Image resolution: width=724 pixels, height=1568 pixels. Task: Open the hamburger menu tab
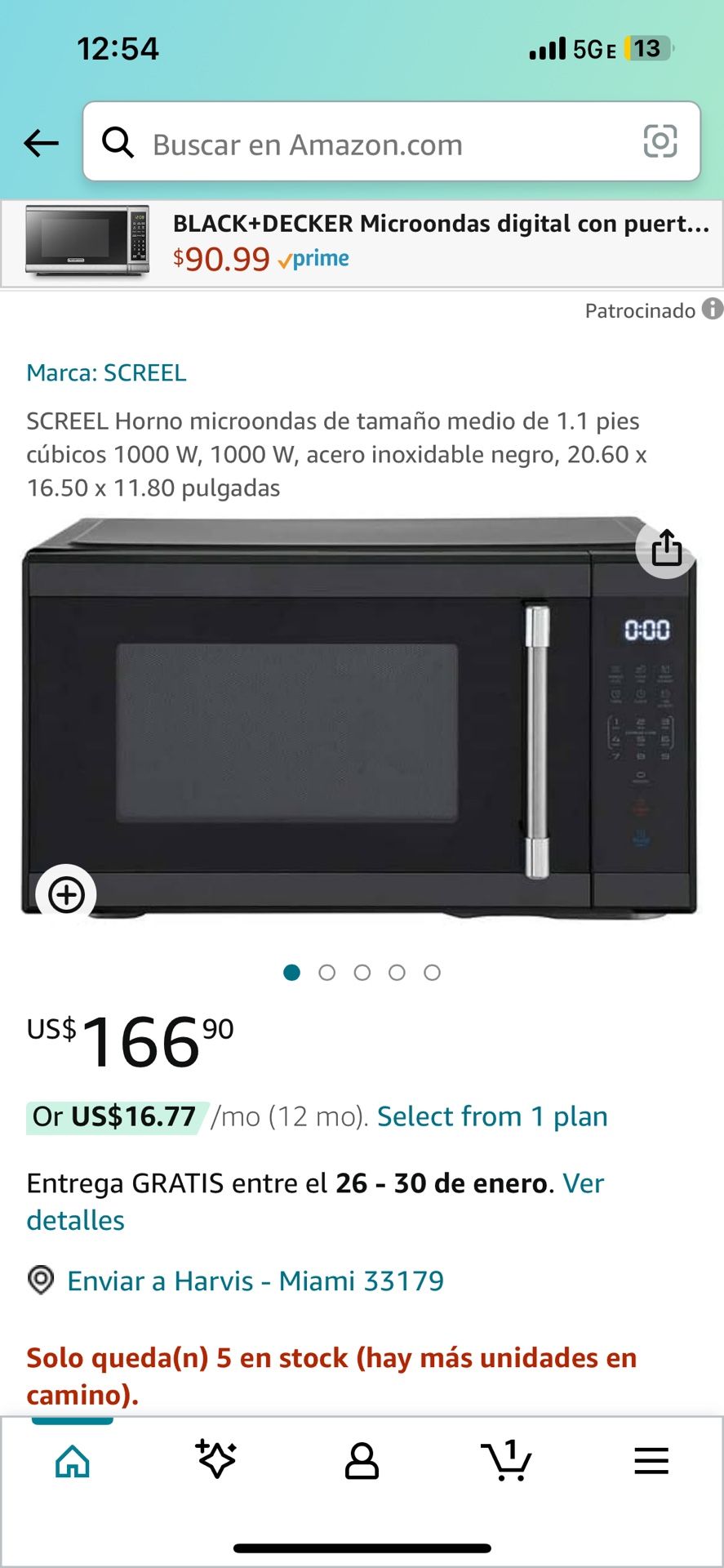651,1461
